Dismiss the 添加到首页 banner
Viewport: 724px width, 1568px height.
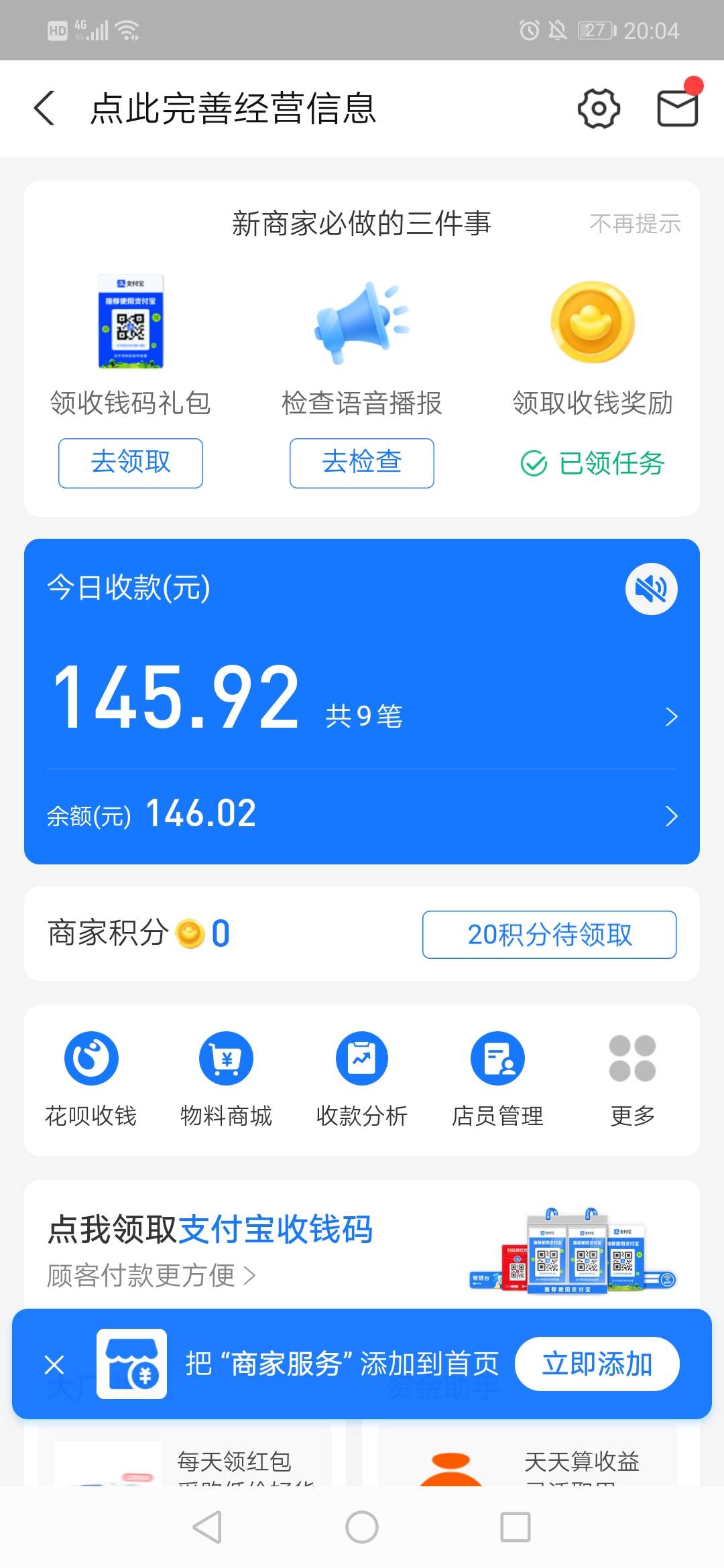pyautogui.click(x=54, y=1364)
